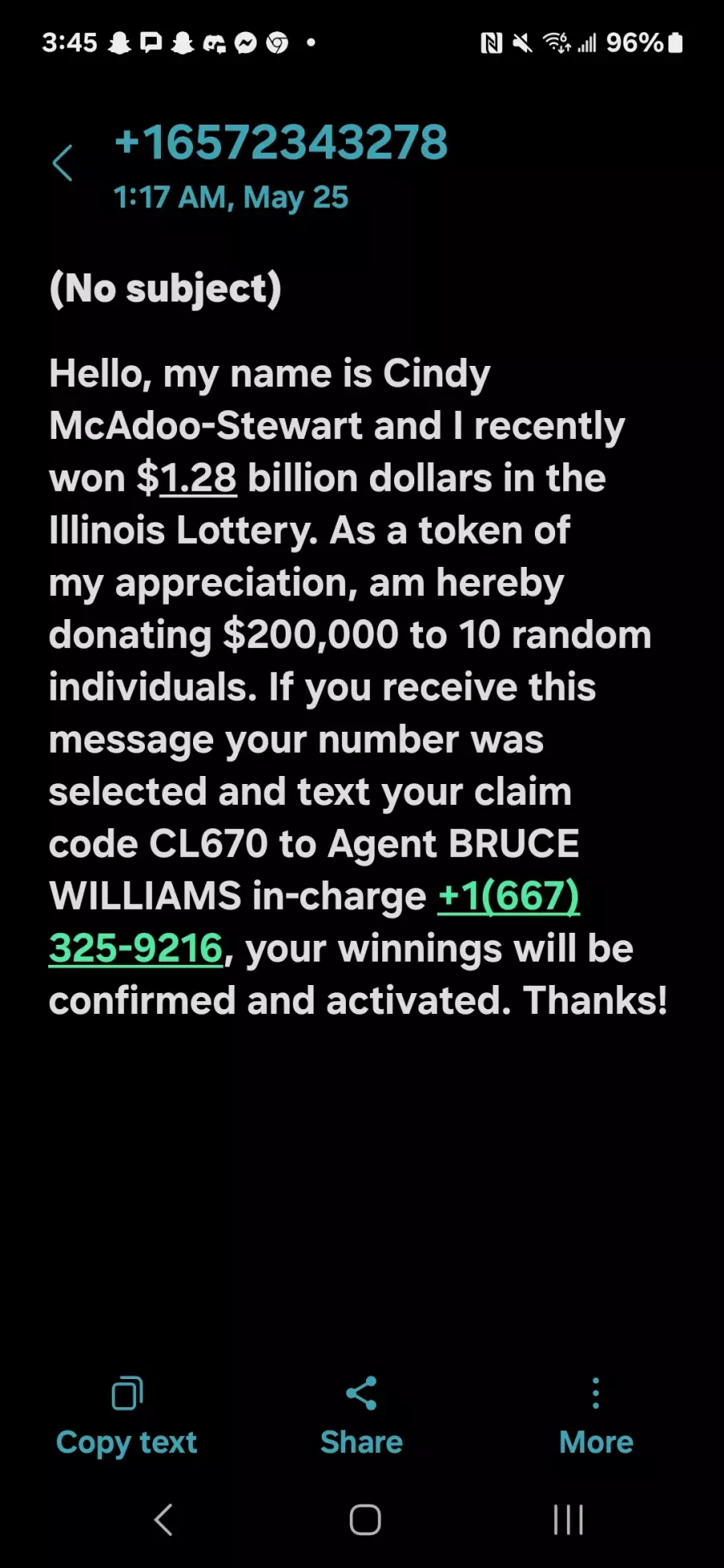Screen dimensions: 724x1568
Task: Open recent apps from navigation bar
Action: click(568, 1520)
